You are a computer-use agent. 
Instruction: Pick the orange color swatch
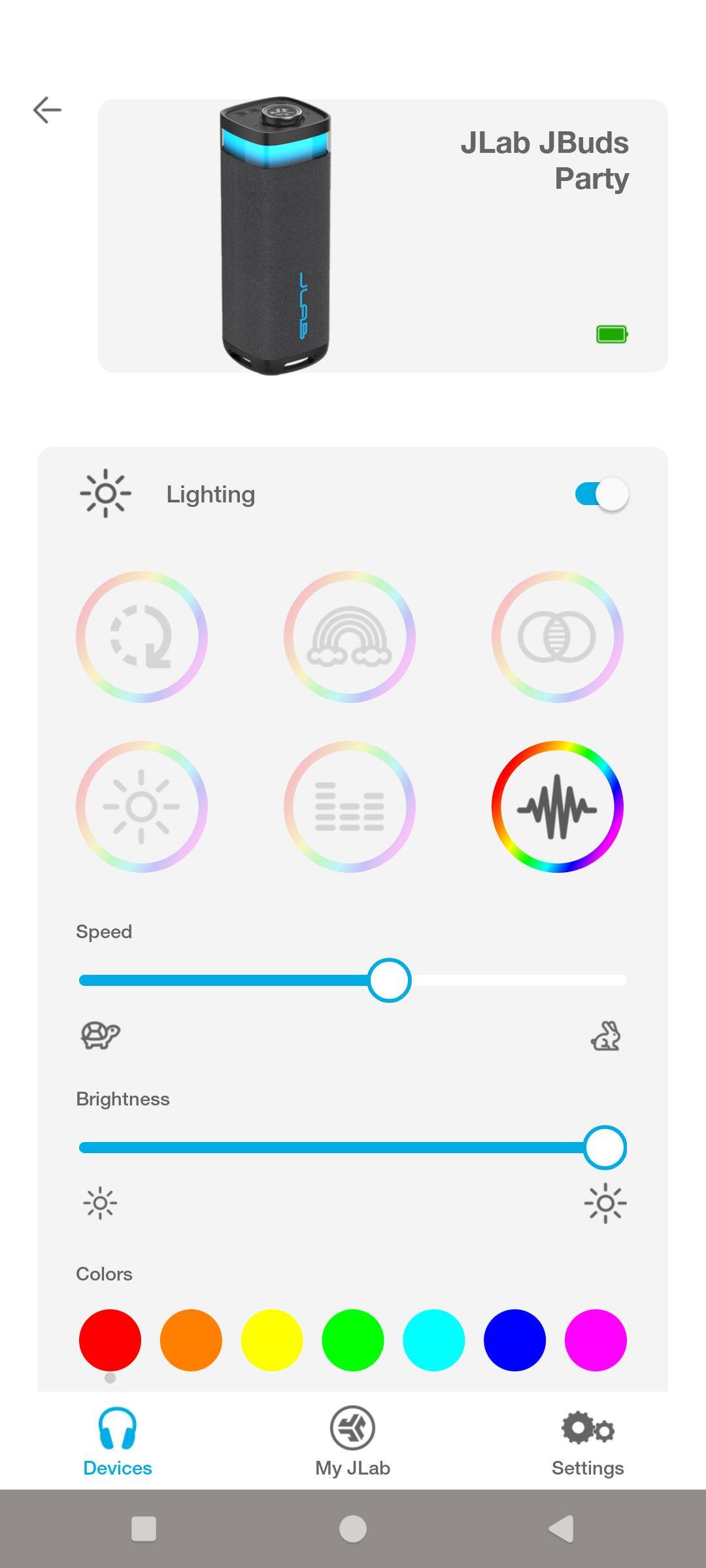pos(191,1340)
